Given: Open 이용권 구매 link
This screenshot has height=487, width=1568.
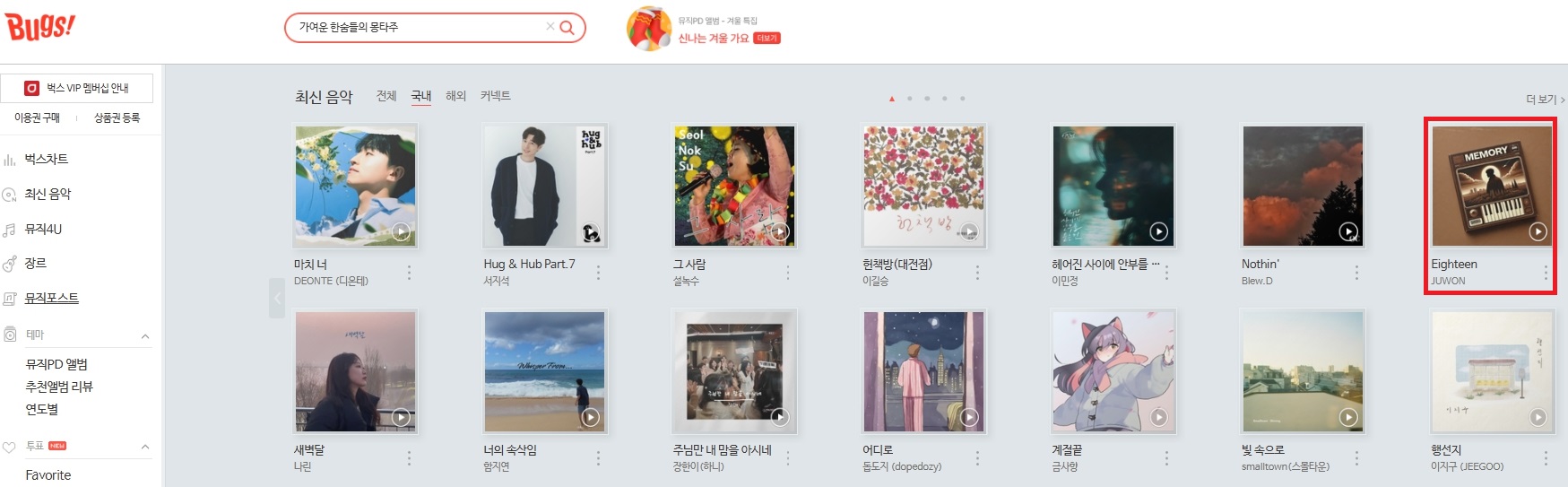Looking at the screenshot, I should [37, 117].
